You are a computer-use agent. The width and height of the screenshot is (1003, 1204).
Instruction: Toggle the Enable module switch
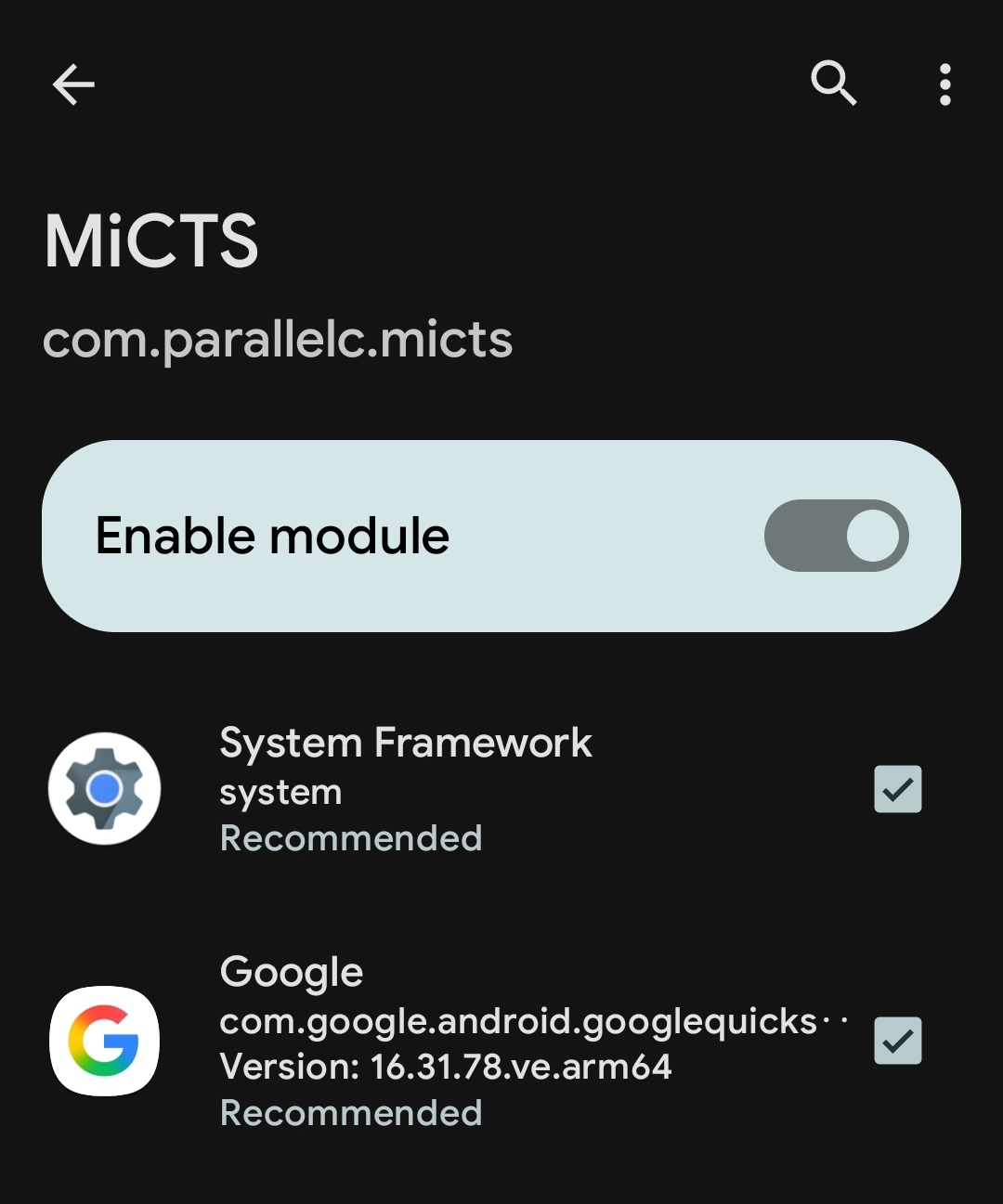click(836, 536)
